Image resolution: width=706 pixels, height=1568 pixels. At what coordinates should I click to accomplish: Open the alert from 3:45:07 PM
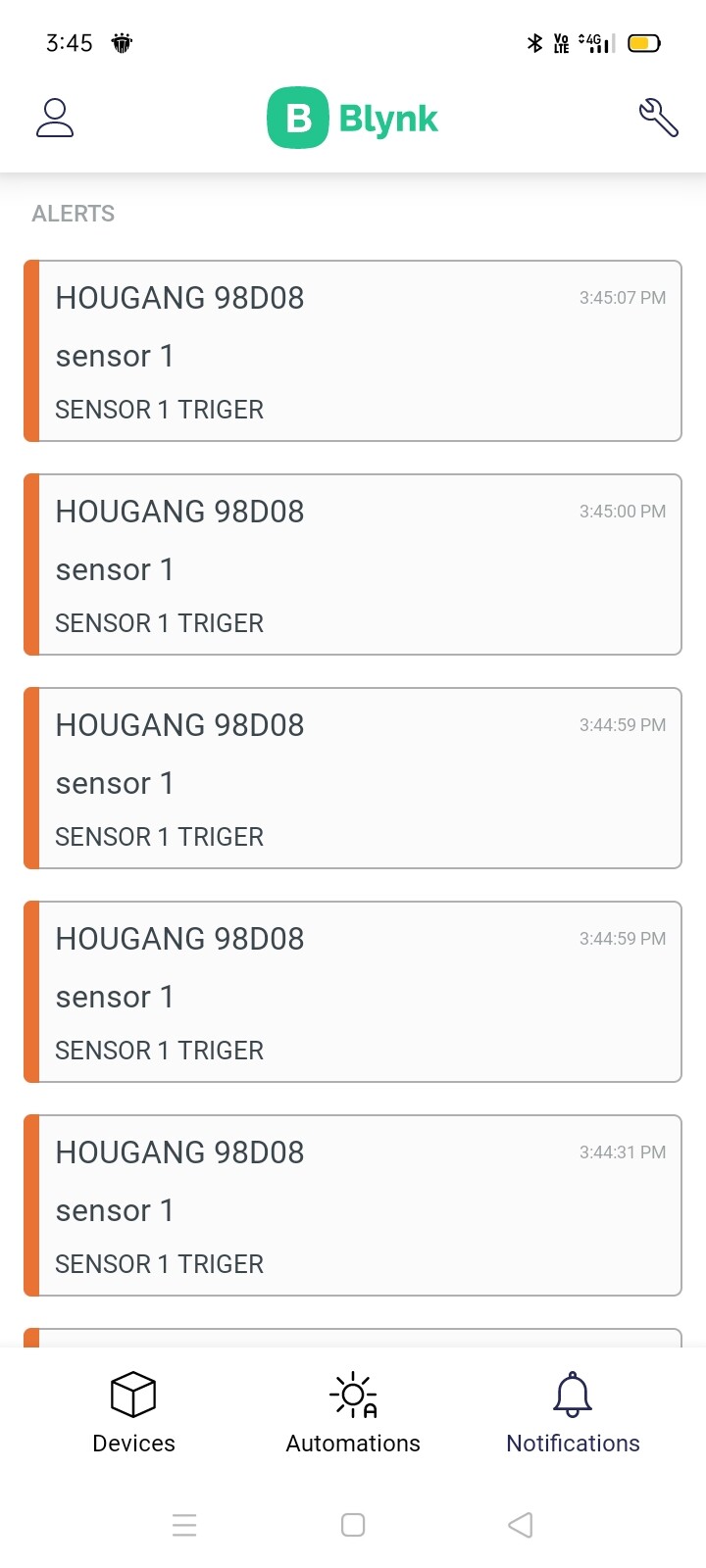pos(353,351)
